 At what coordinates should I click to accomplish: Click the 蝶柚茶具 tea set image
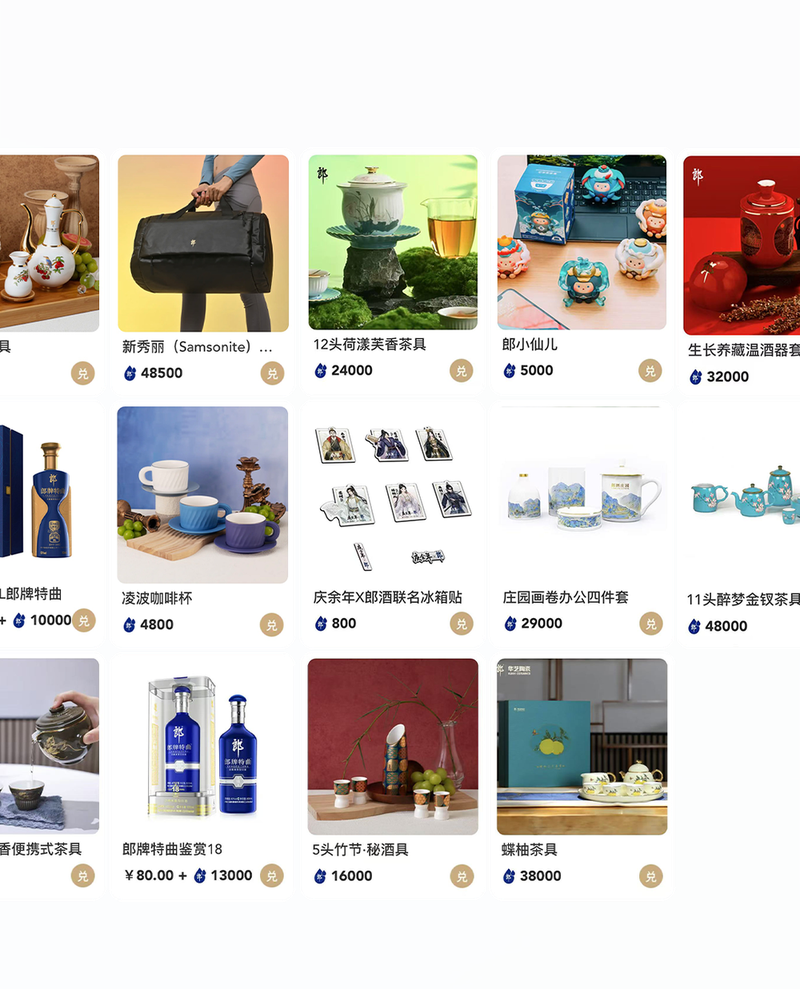[582, 747]
